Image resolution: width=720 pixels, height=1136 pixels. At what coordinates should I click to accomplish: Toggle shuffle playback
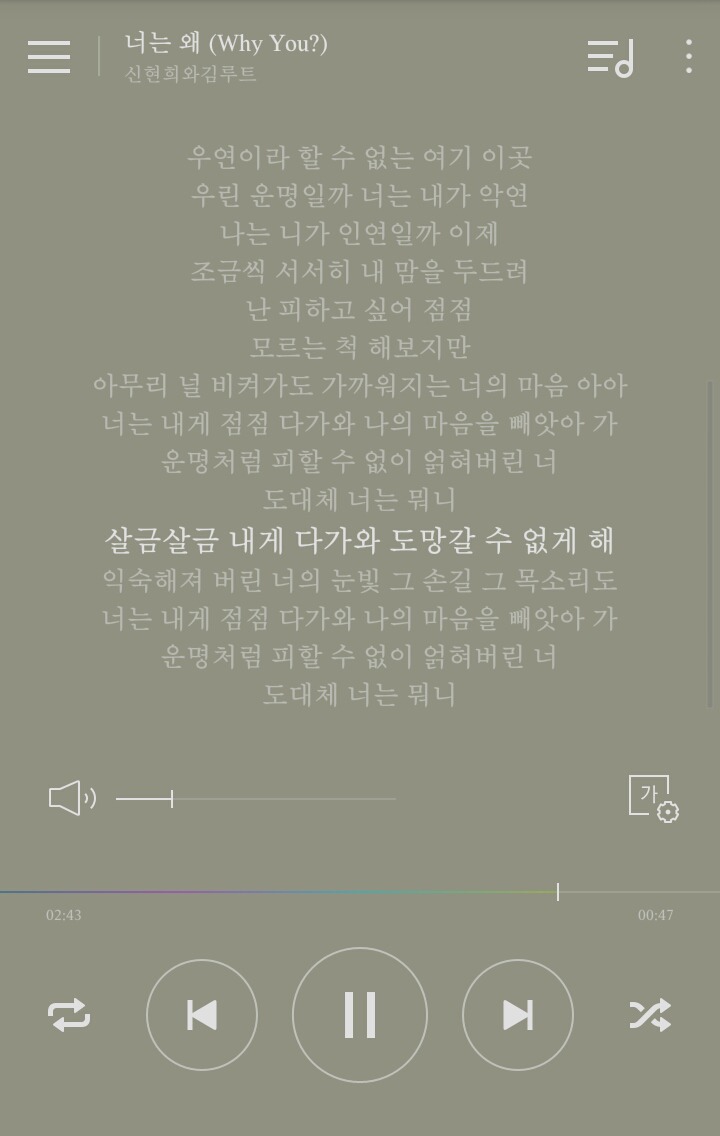pos(650,1015)
